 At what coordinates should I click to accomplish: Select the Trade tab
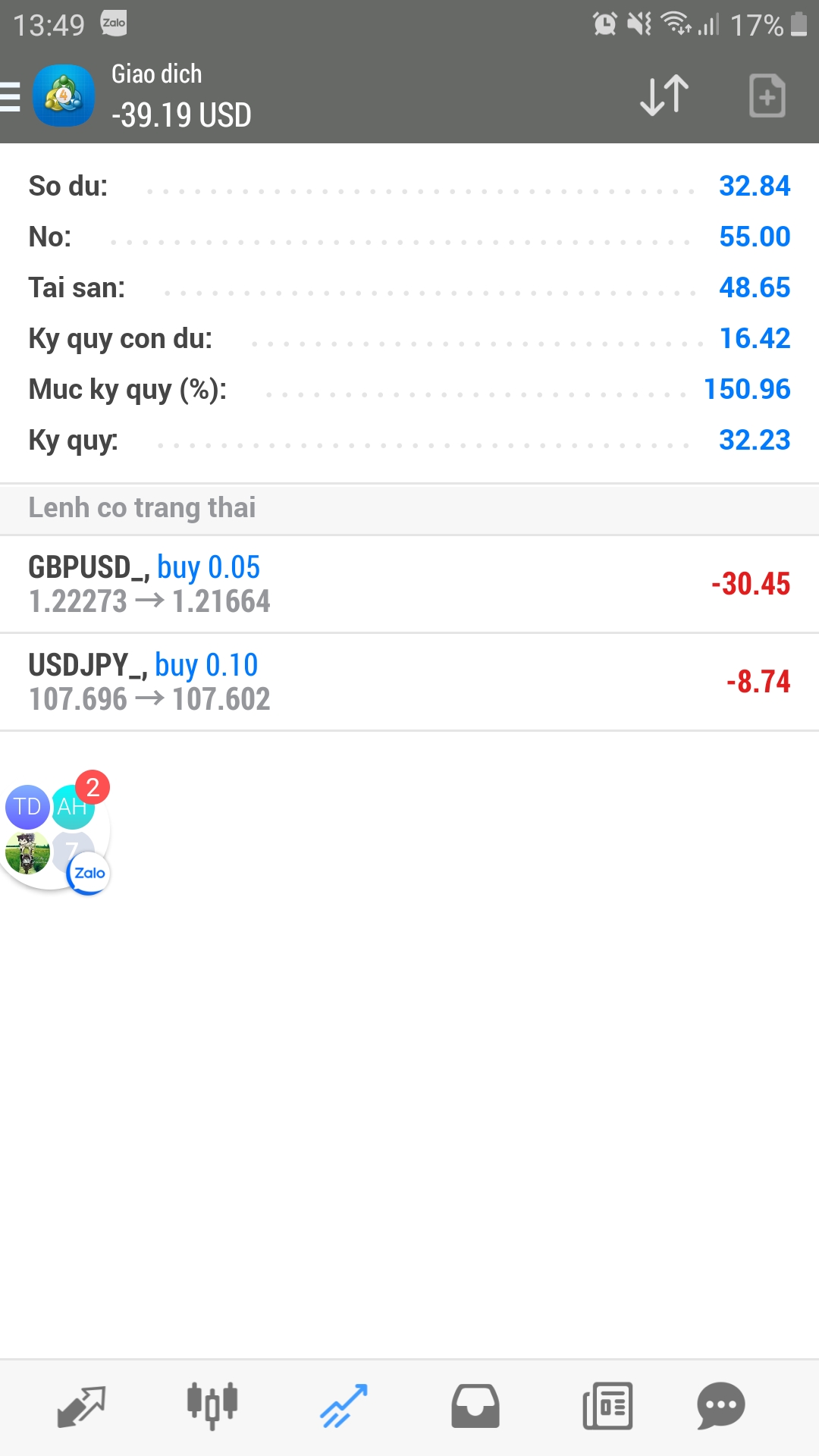[344, 1407]
